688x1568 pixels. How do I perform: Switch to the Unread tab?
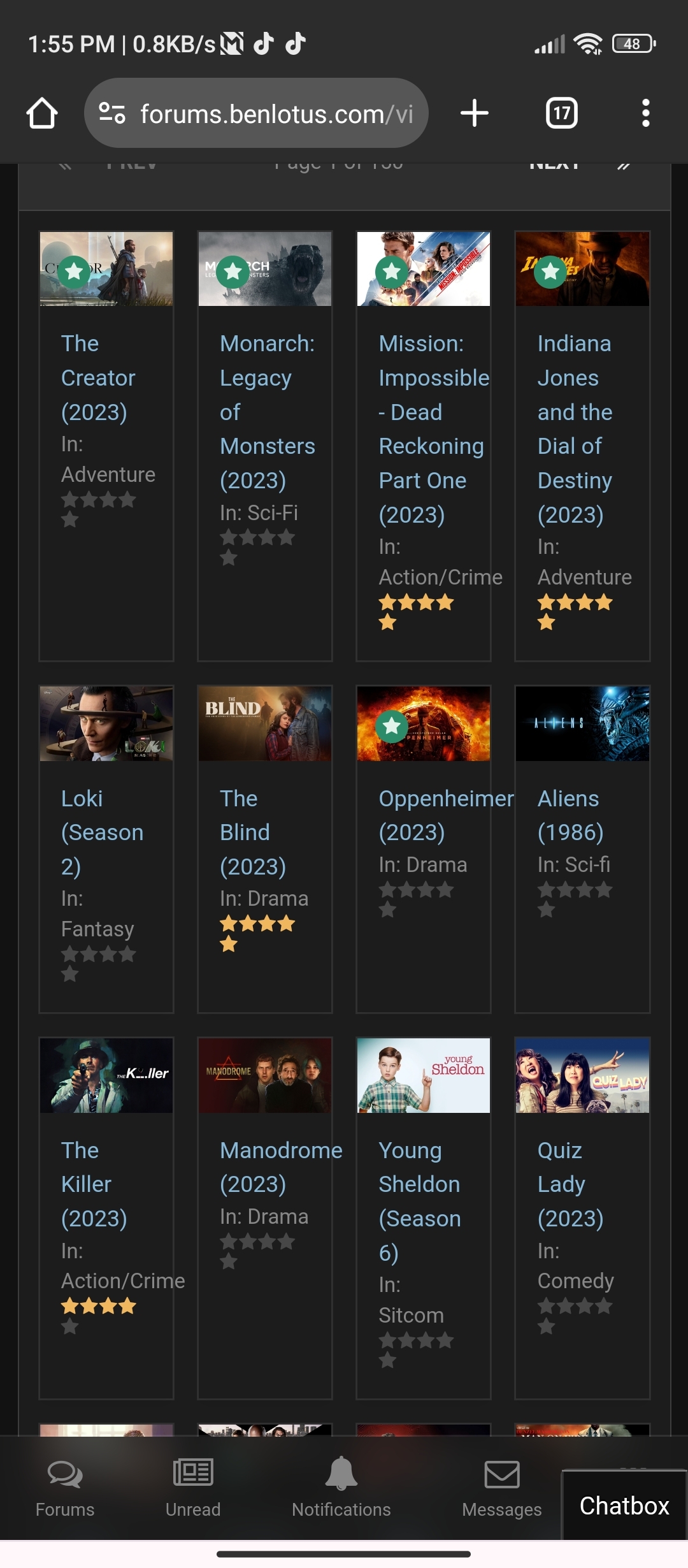pyautogui.click(x=193, y=1488)
